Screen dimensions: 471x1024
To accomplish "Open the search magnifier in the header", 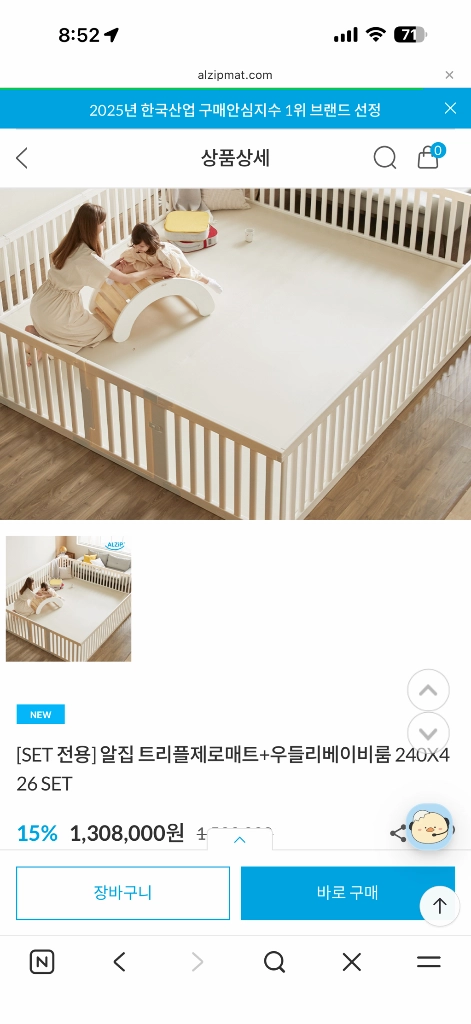I will [x=385, y=158].
